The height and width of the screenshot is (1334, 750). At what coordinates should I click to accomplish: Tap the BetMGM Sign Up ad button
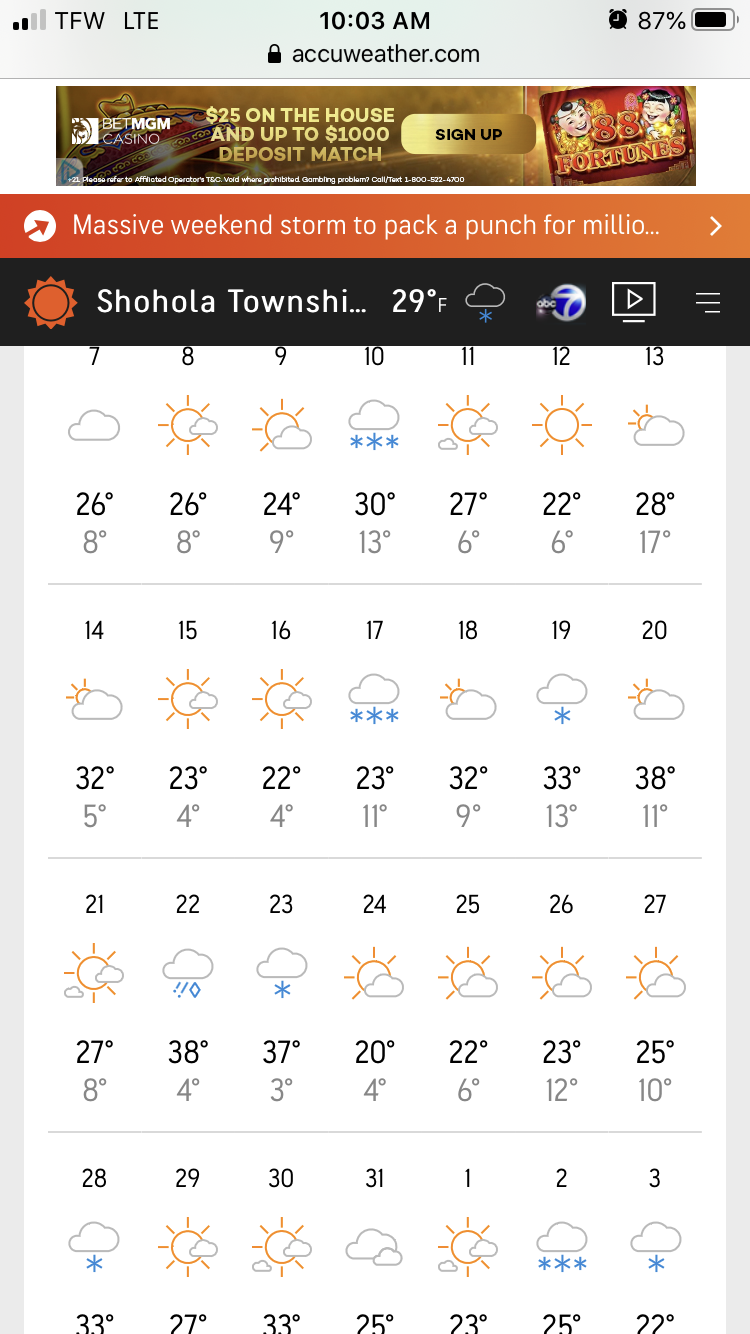(468, 134)
